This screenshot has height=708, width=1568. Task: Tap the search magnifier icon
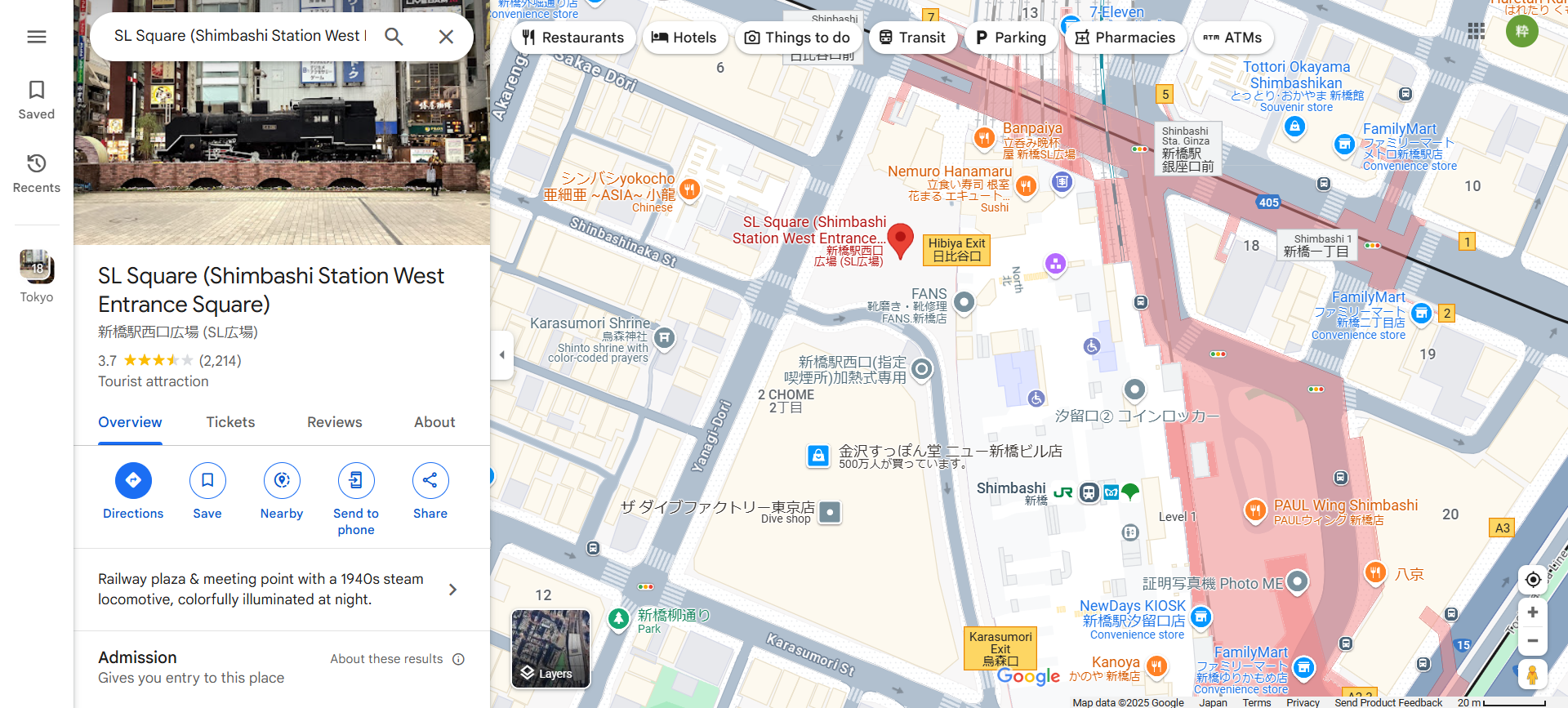tap(394, 37)
